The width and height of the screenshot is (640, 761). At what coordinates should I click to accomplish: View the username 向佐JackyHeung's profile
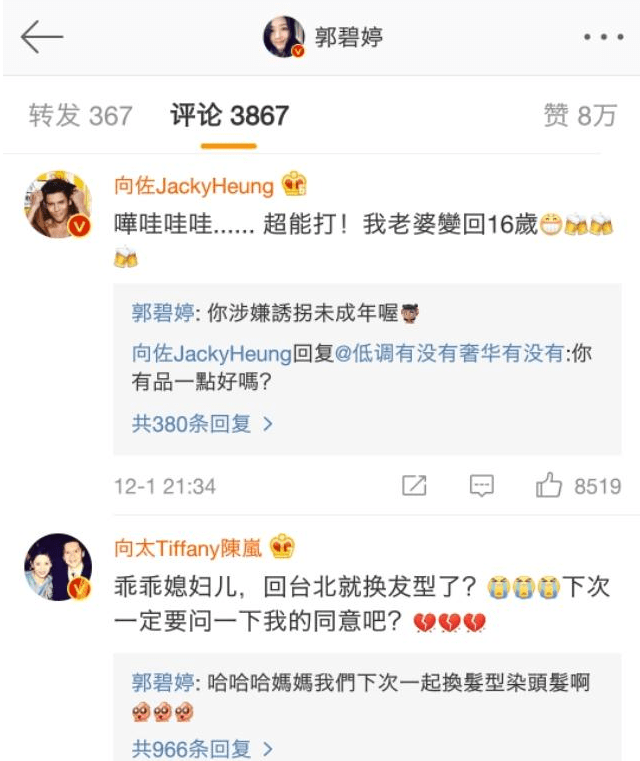[x=195, y=185]
